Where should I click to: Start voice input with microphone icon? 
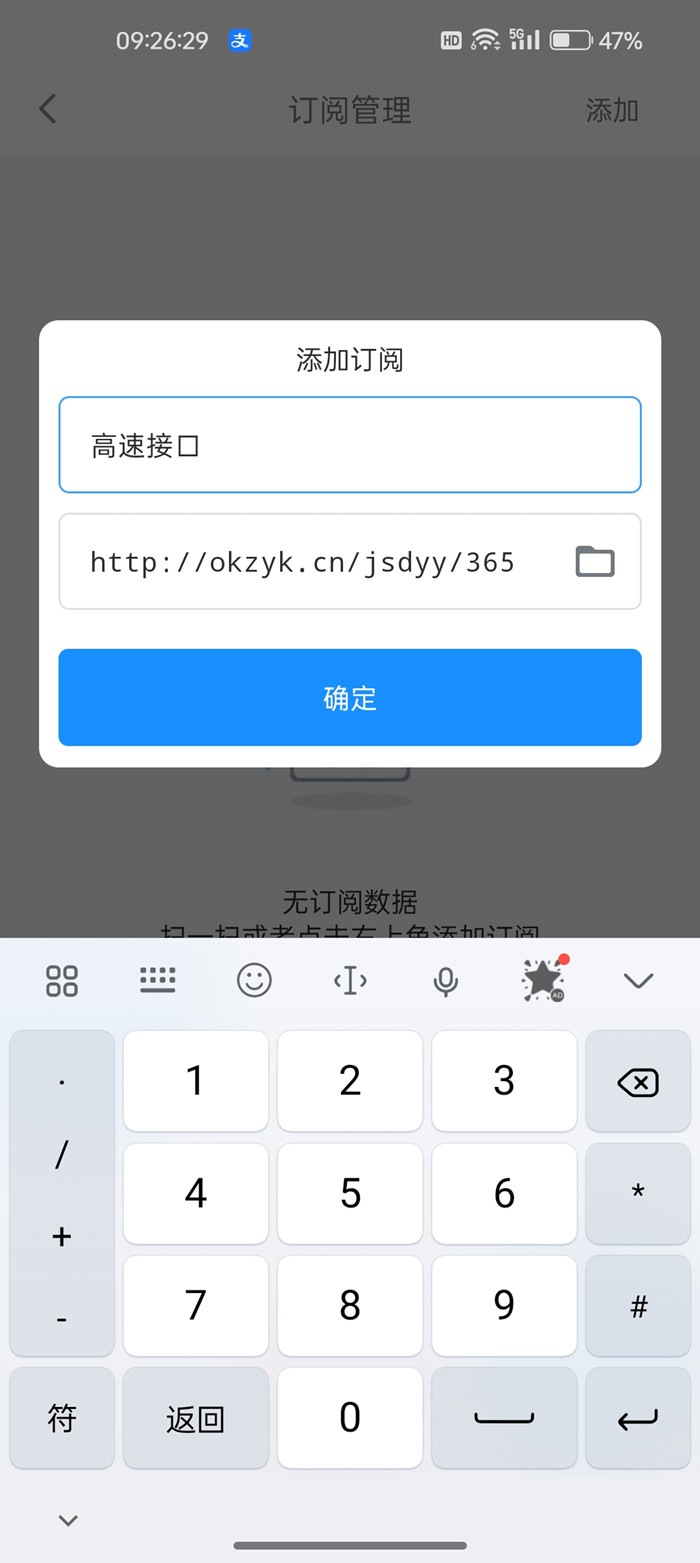(446, 981)
